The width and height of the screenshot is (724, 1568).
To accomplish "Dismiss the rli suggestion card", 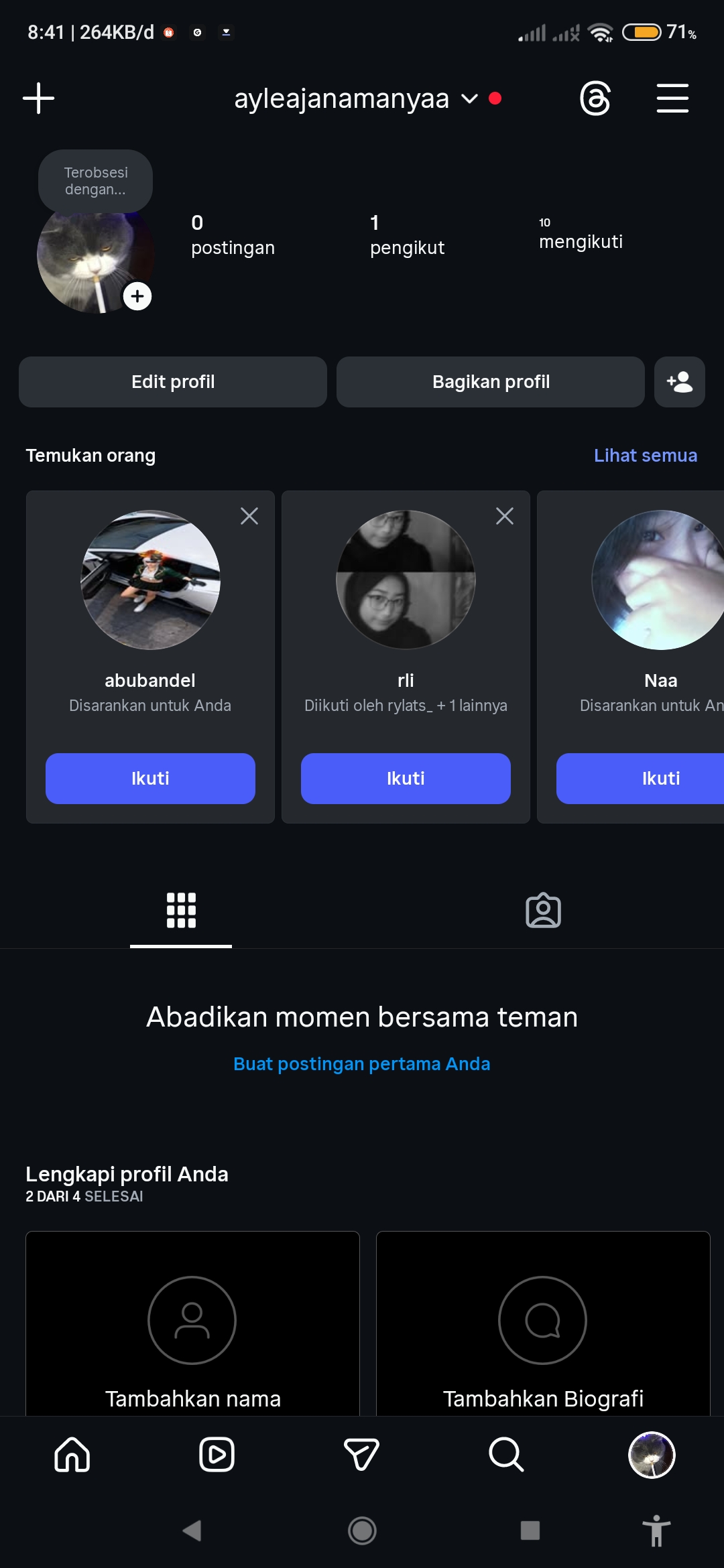I will (x=505, y=516).
